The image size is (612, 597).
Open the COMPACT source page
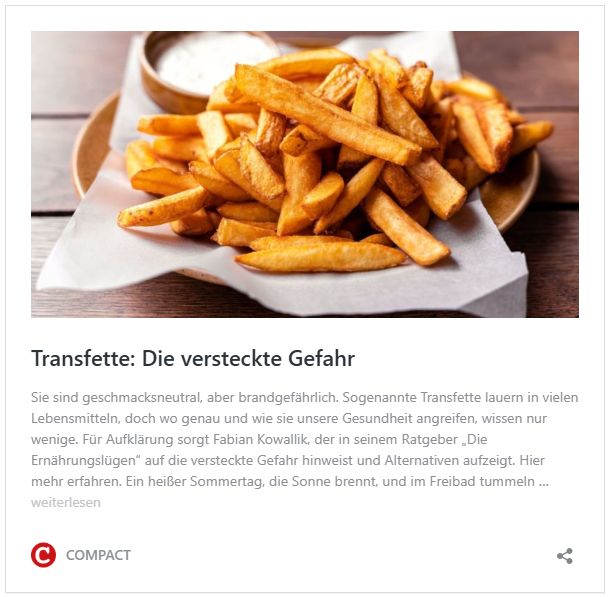pyautogui.click(x=98, y=555)
